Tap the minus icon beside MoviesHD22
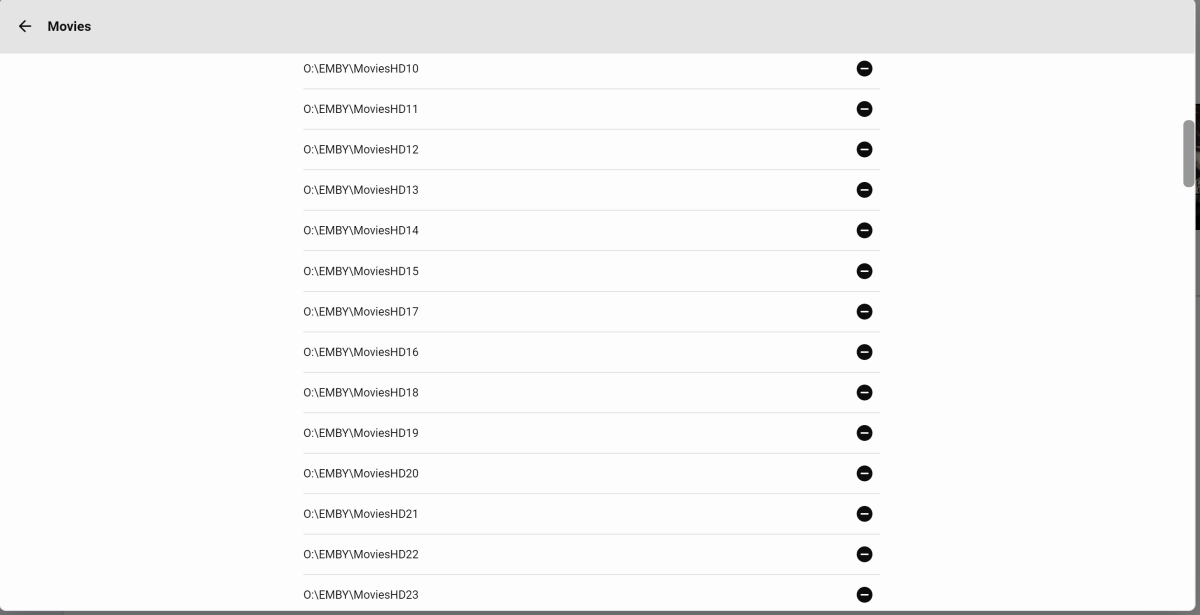 click(864, 555)
